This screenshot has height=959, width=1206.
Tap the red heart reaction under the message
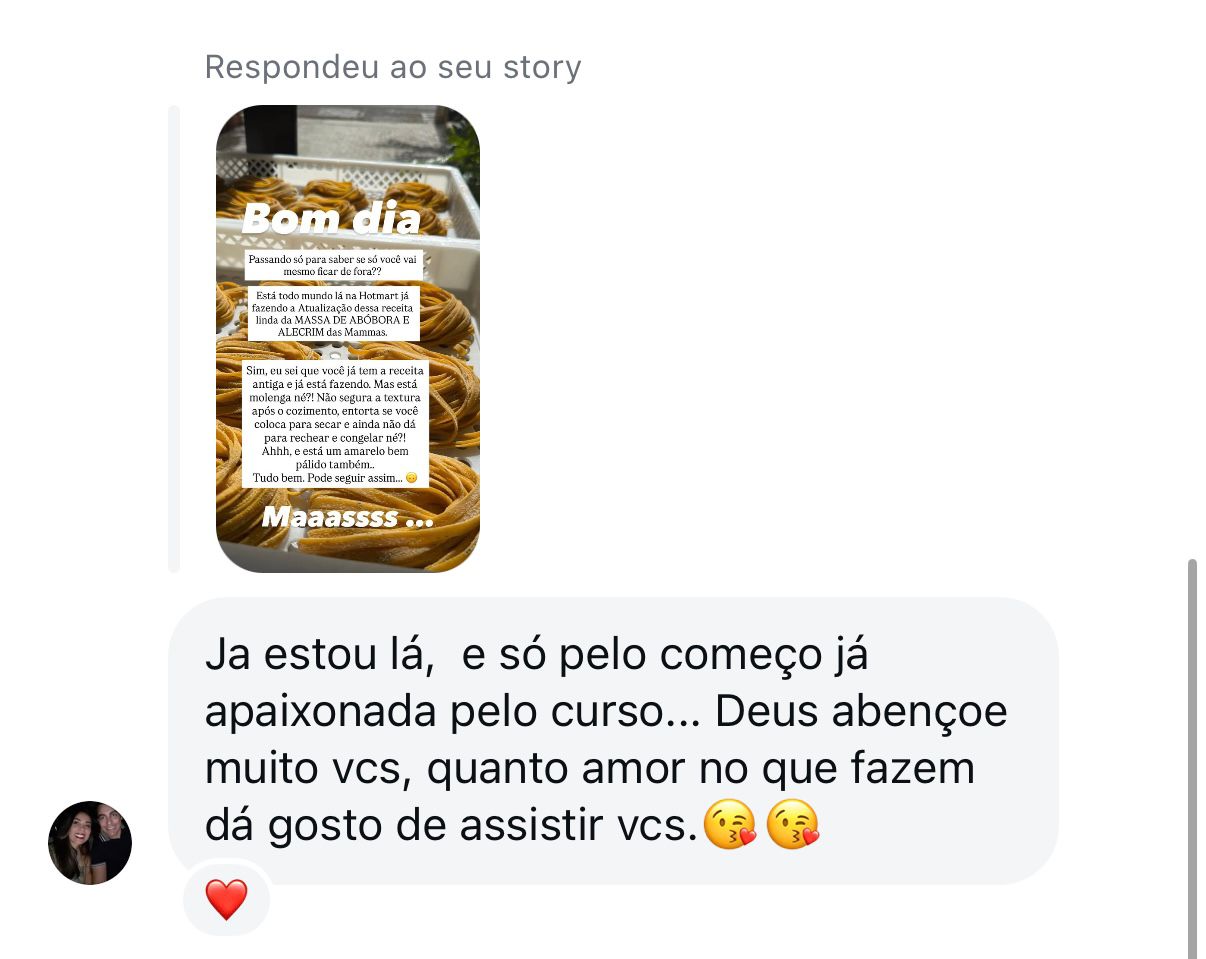(226, 899)
